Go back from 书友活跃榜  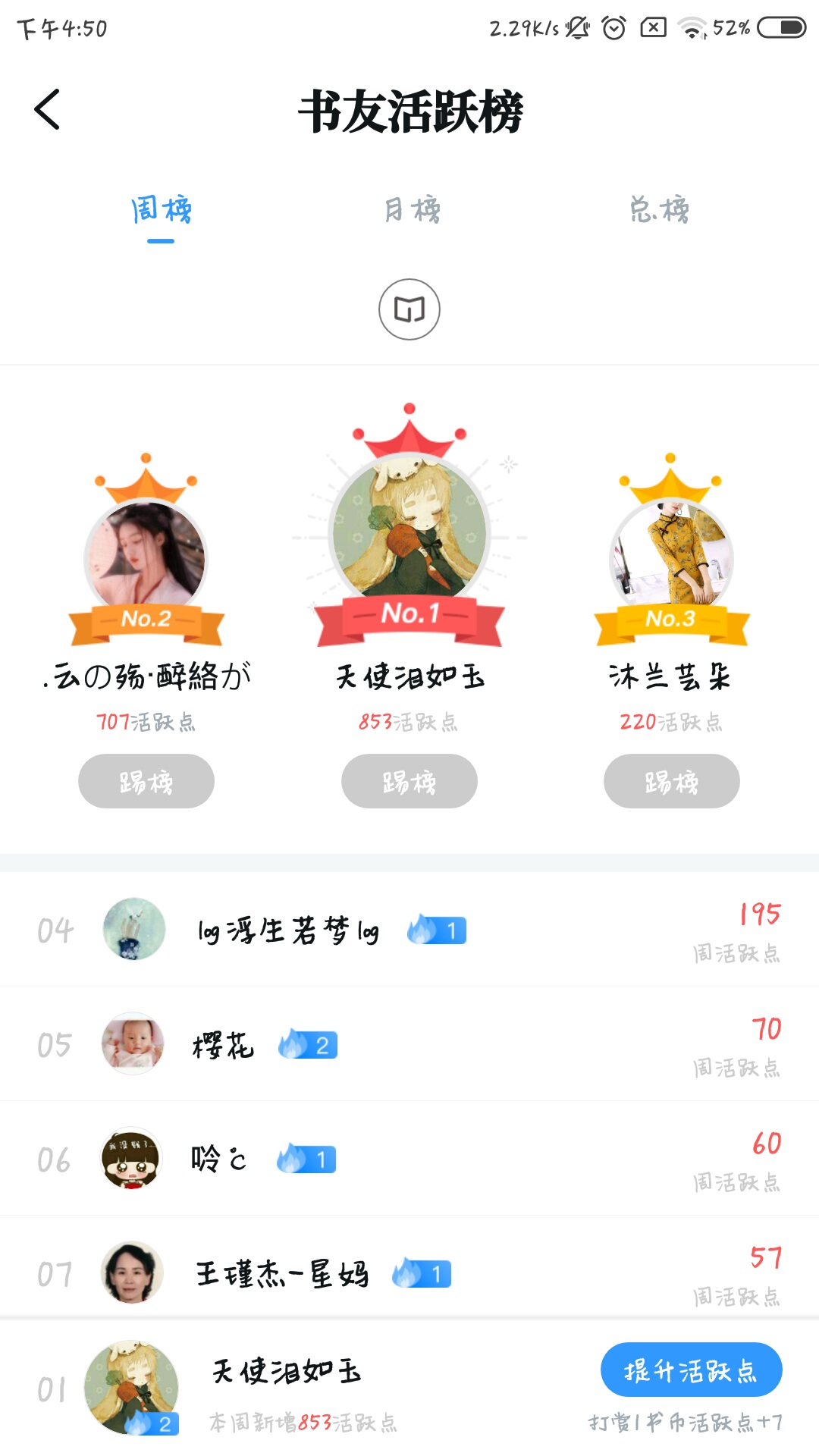[x=47, y=110]
